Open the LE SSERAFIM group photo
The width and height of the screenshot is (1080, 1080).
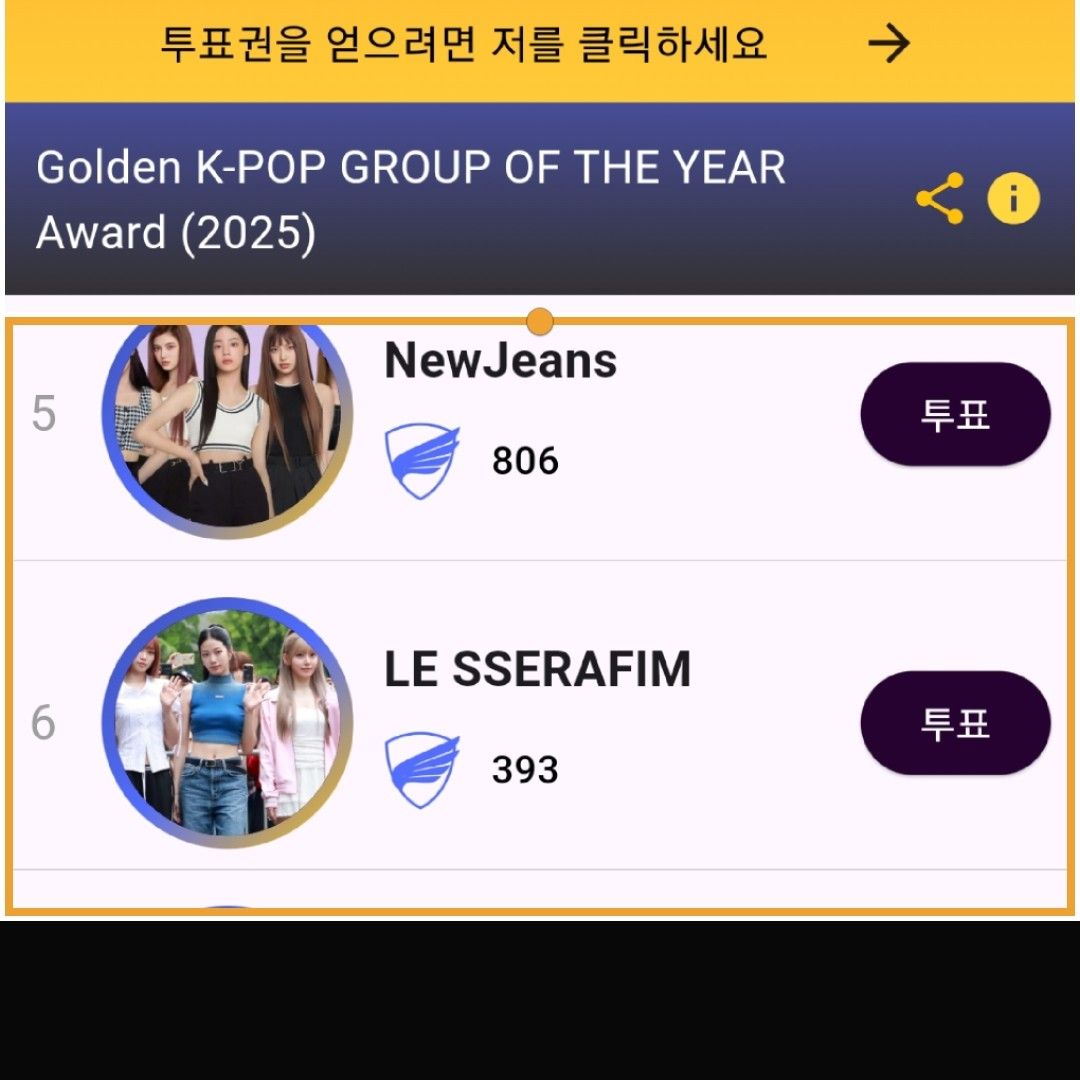[228, 723]
